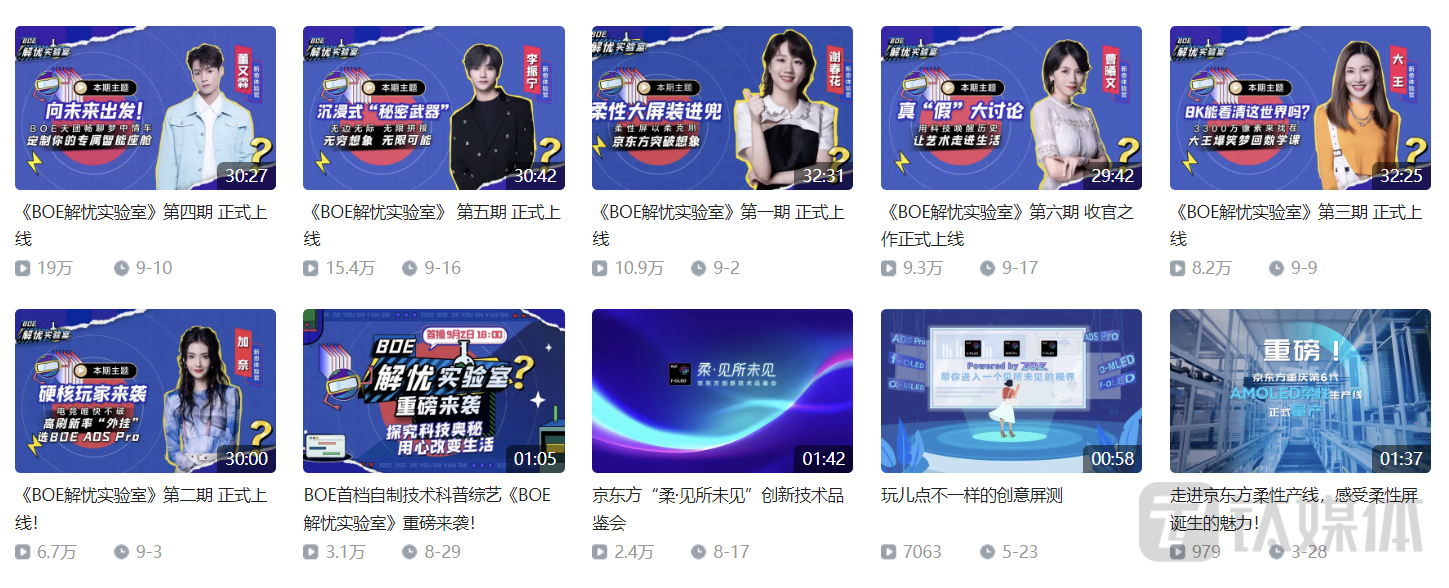
Task: Play the 走进京东方柔性产线 video
Action: coord(1300,391)
